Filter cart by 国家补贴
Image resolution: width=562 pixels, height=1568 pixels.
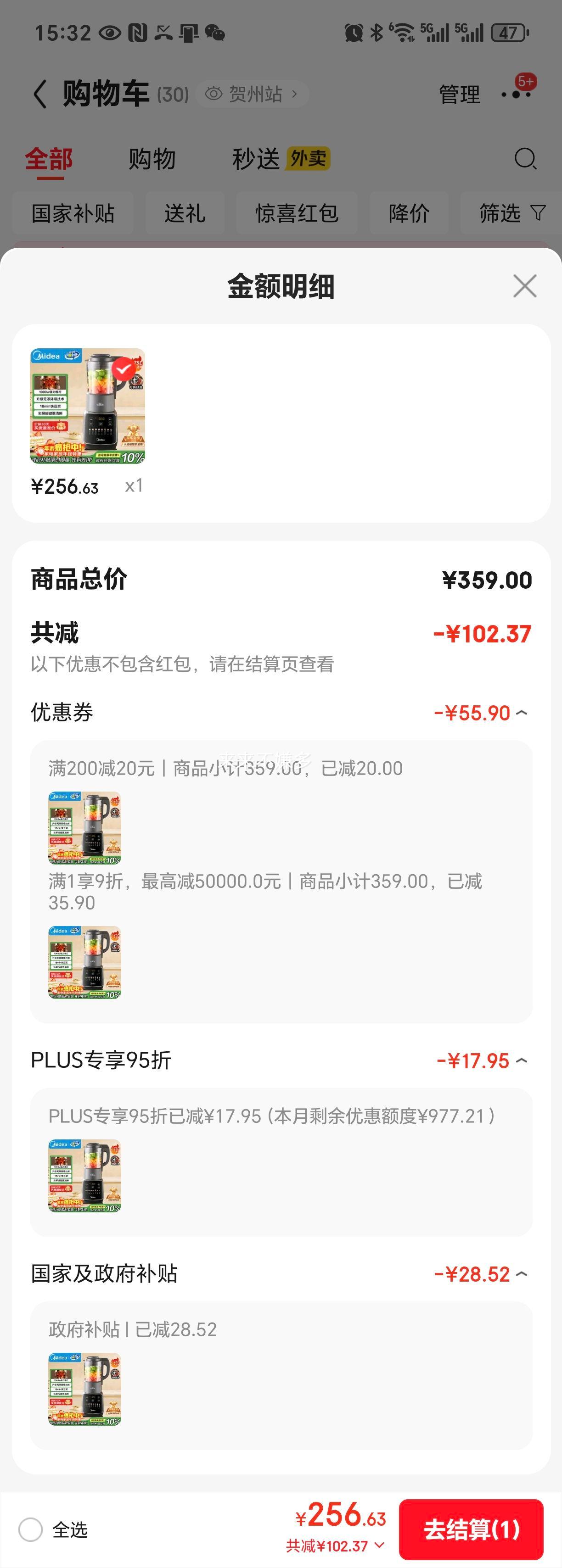[x=73, y=213]
